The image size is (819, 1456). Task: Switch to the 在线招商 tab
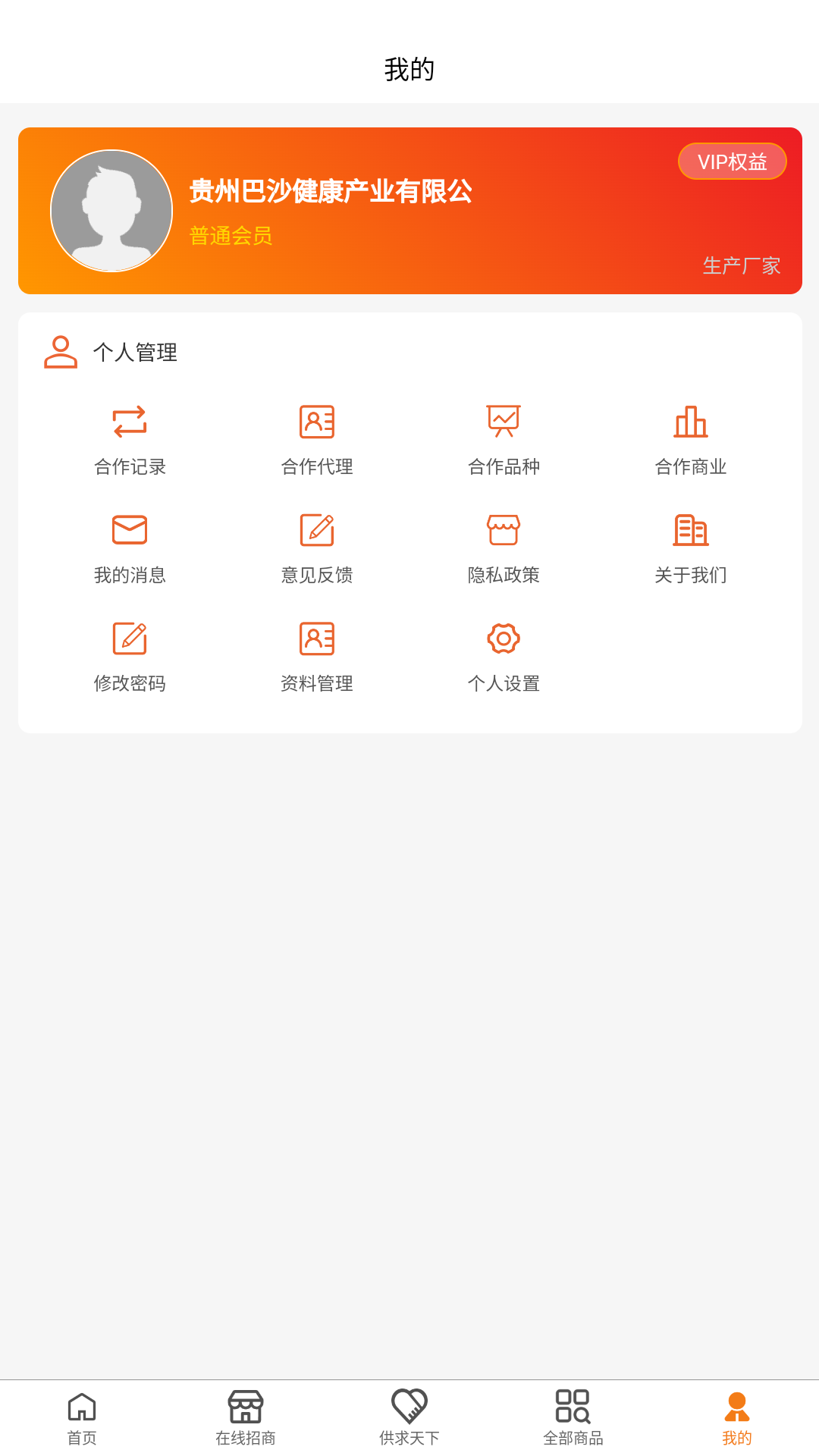246,1418
